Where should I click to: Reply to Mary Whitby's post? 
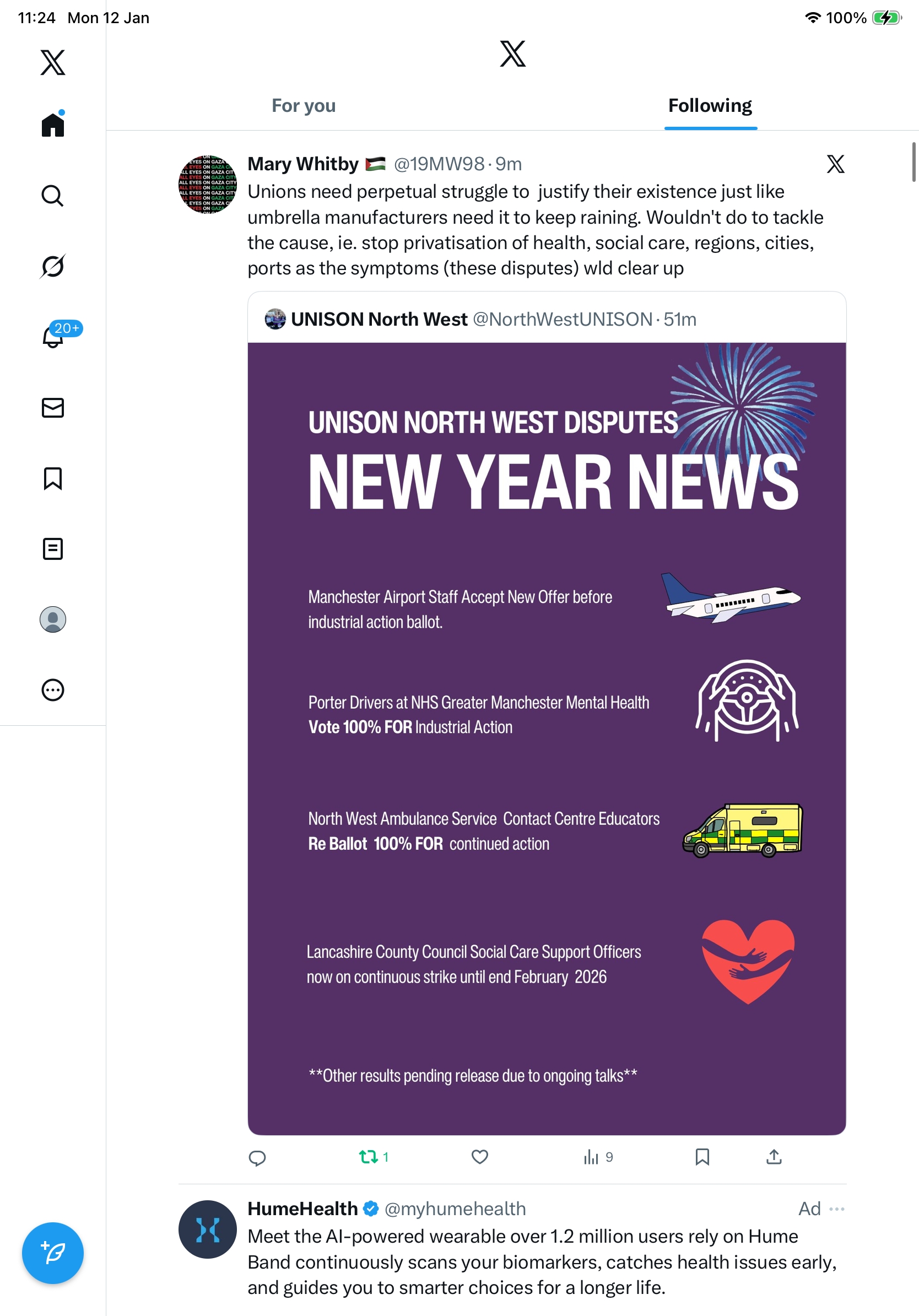[257, 1157]
